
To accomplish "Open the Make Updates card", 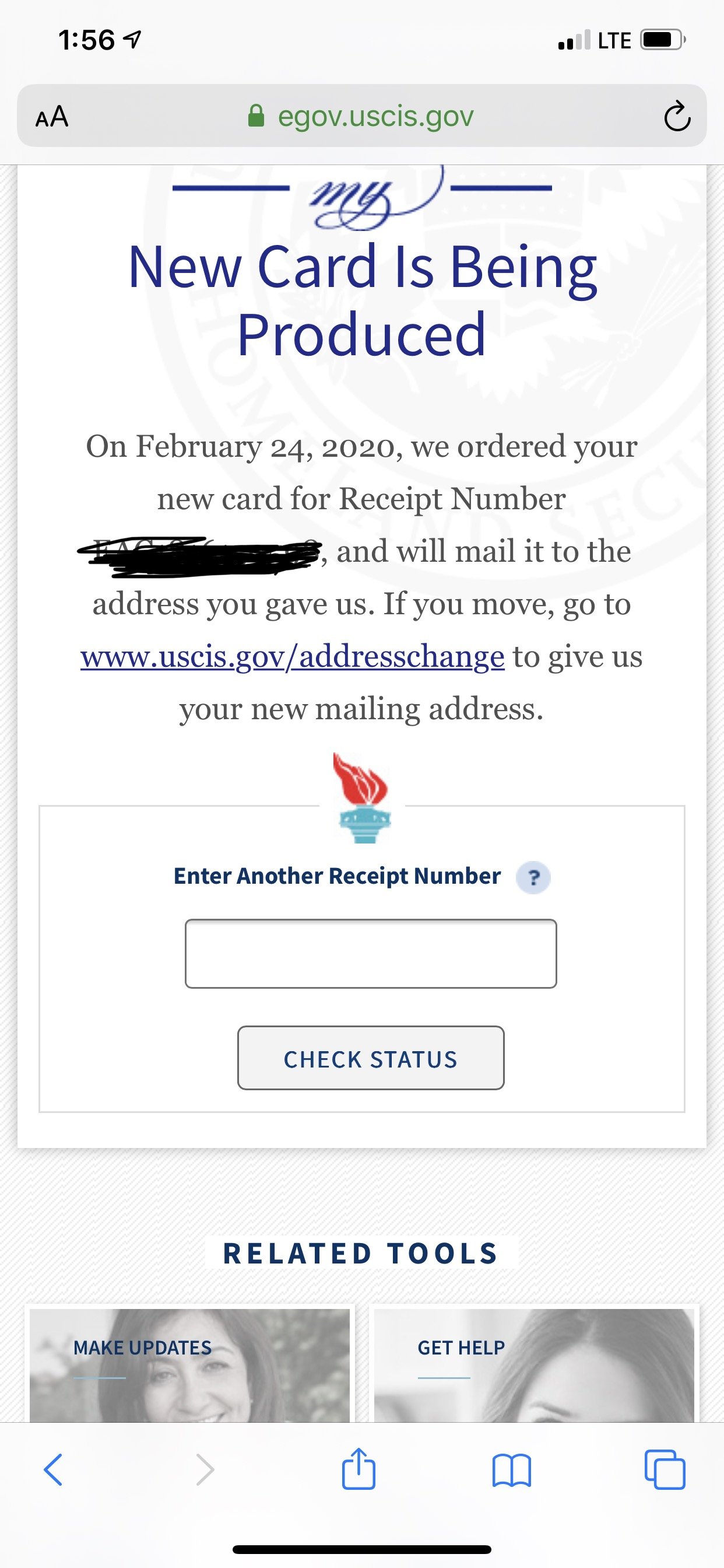I will point(190,1364).
